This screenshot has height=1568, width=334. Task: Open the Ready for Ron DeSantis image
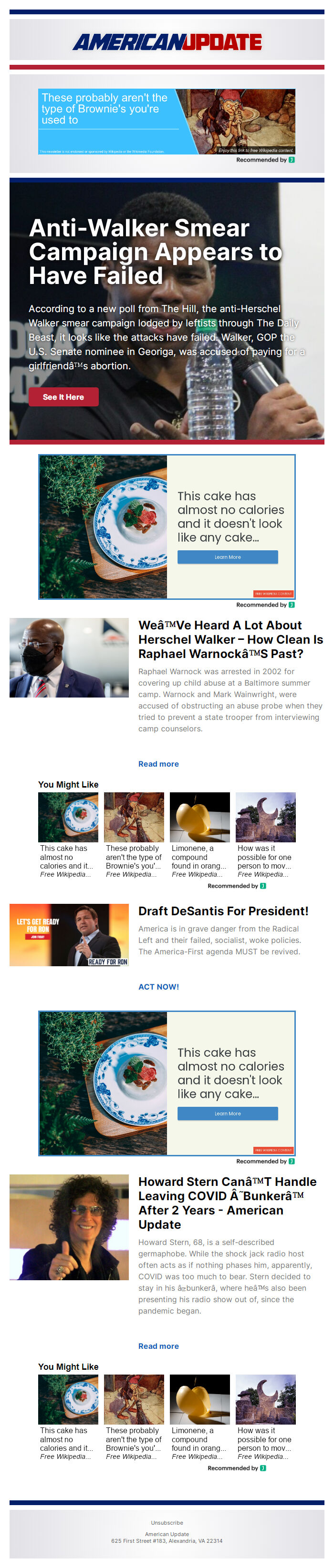point(69,935)
